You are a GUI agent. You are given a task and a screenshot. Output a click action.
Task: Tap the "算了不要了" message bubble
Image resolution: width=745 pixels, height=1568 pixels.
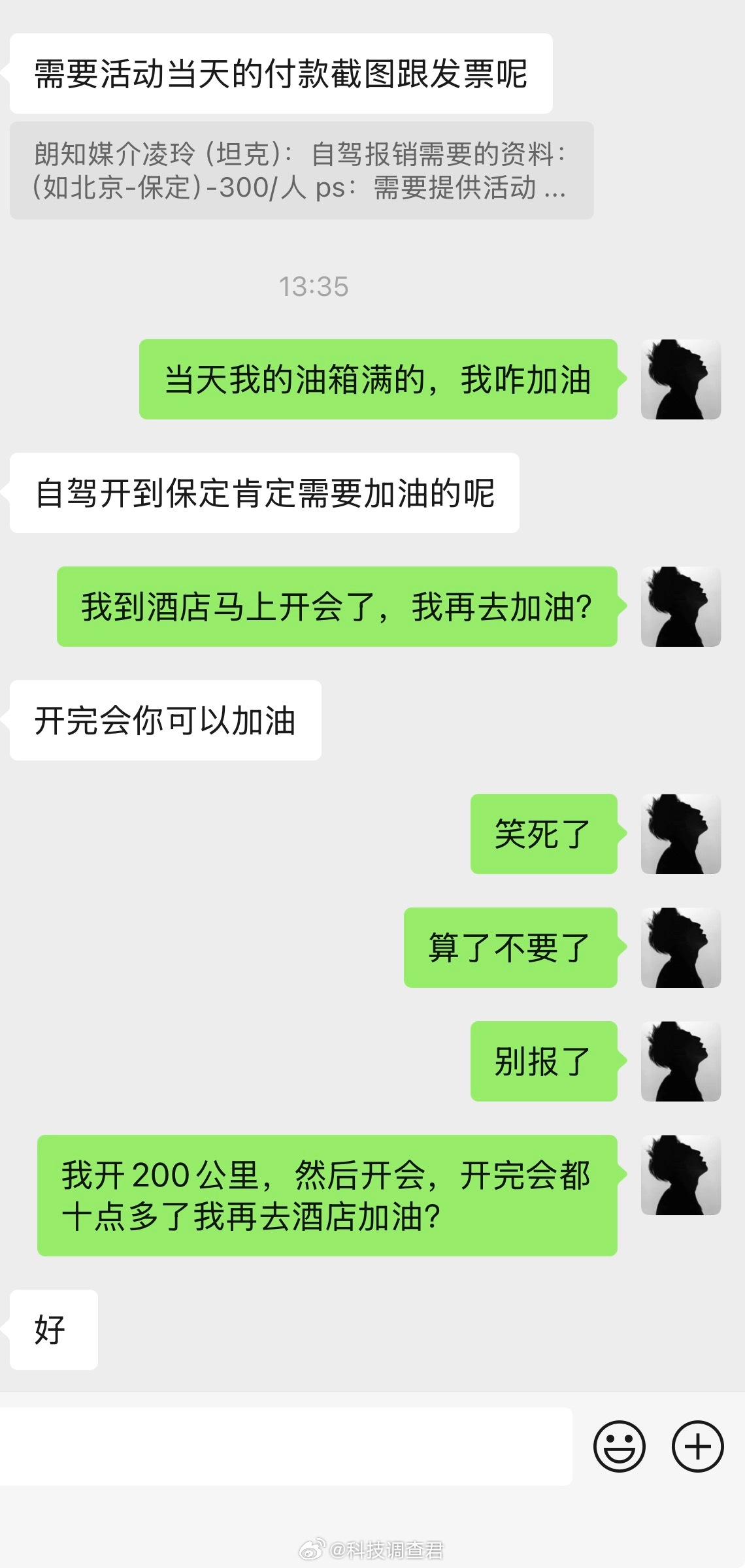pos(513,947)
